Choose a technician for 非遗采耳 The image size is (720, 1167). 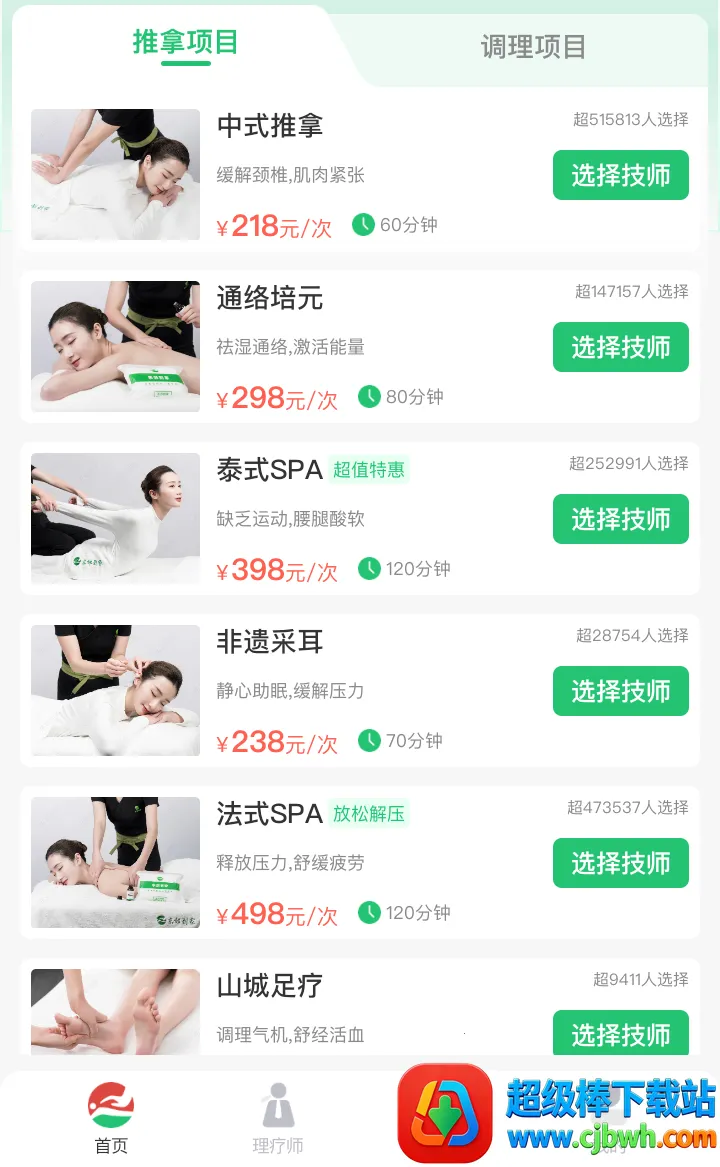point(620,692)
